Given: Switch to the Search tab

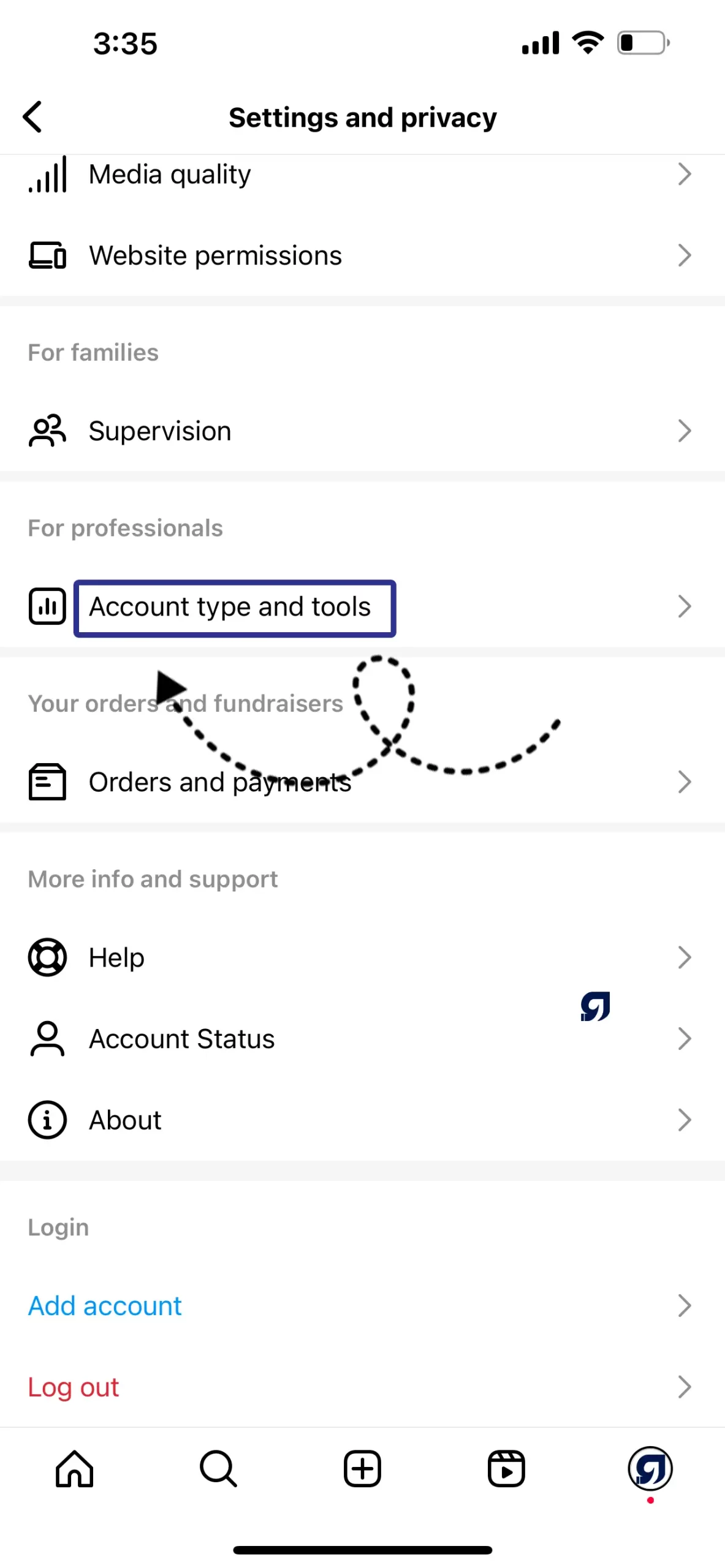Looking at the screenshot, I should [x=218, y=1469].
